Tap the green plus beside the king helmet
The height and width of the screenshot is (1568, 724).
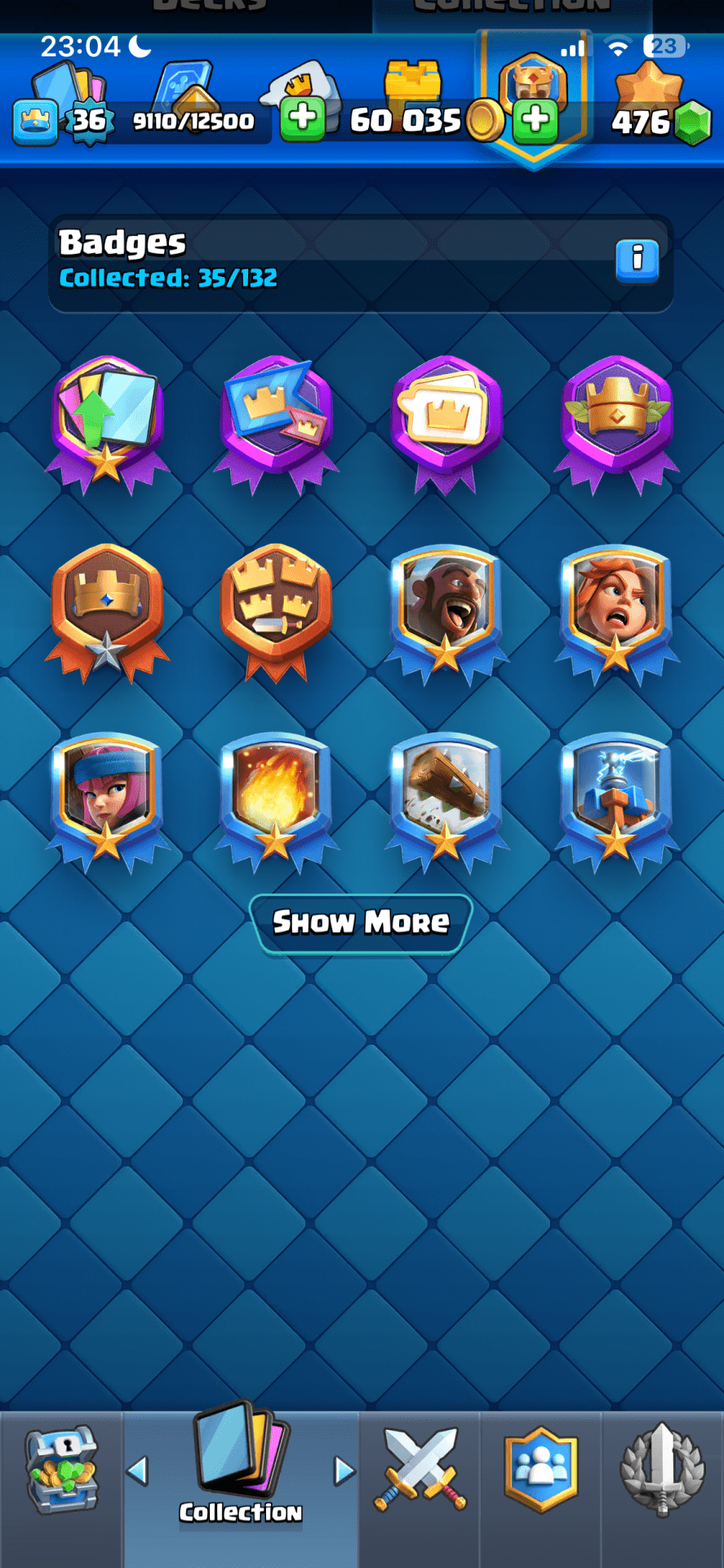pos(535,120)
